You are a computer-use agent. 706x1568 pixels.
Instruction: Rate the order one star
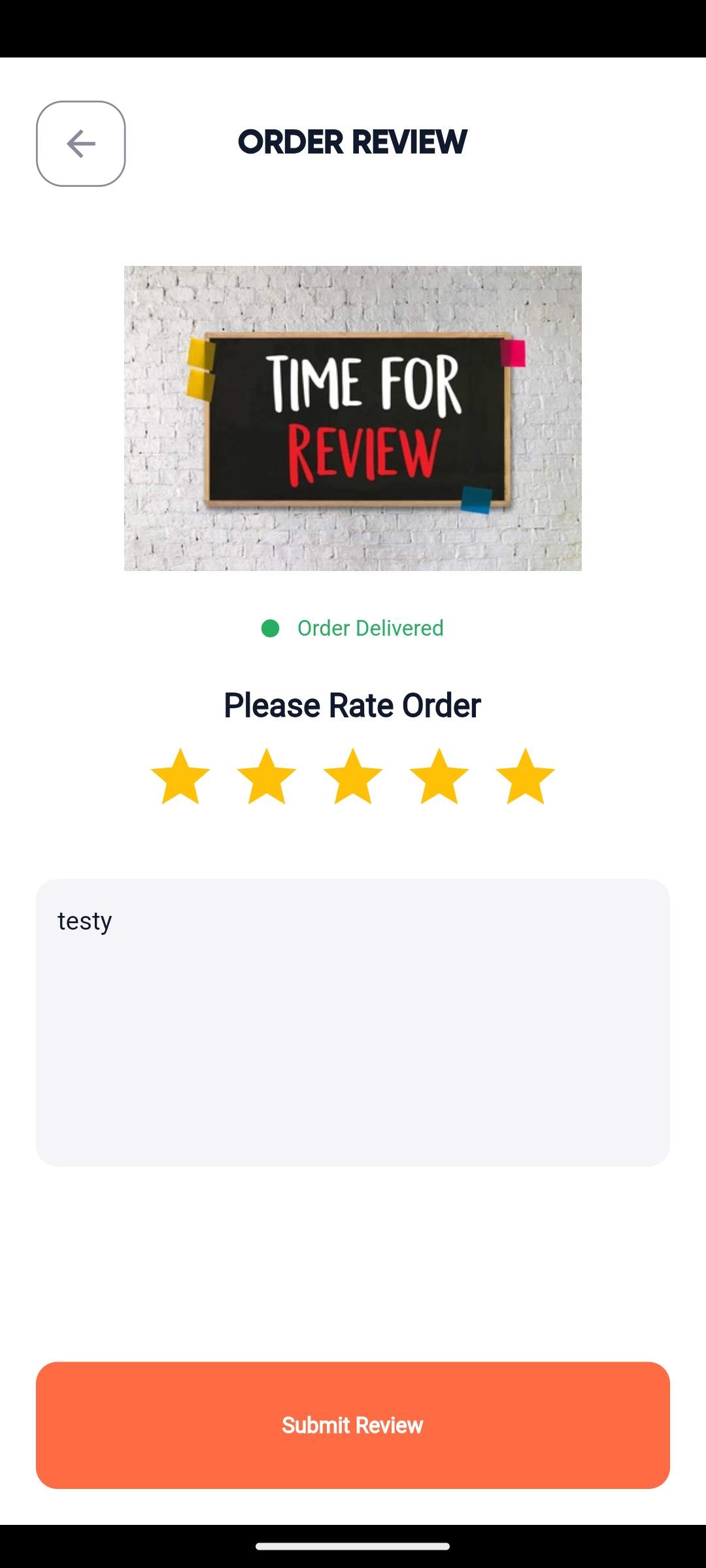point(180,777)
